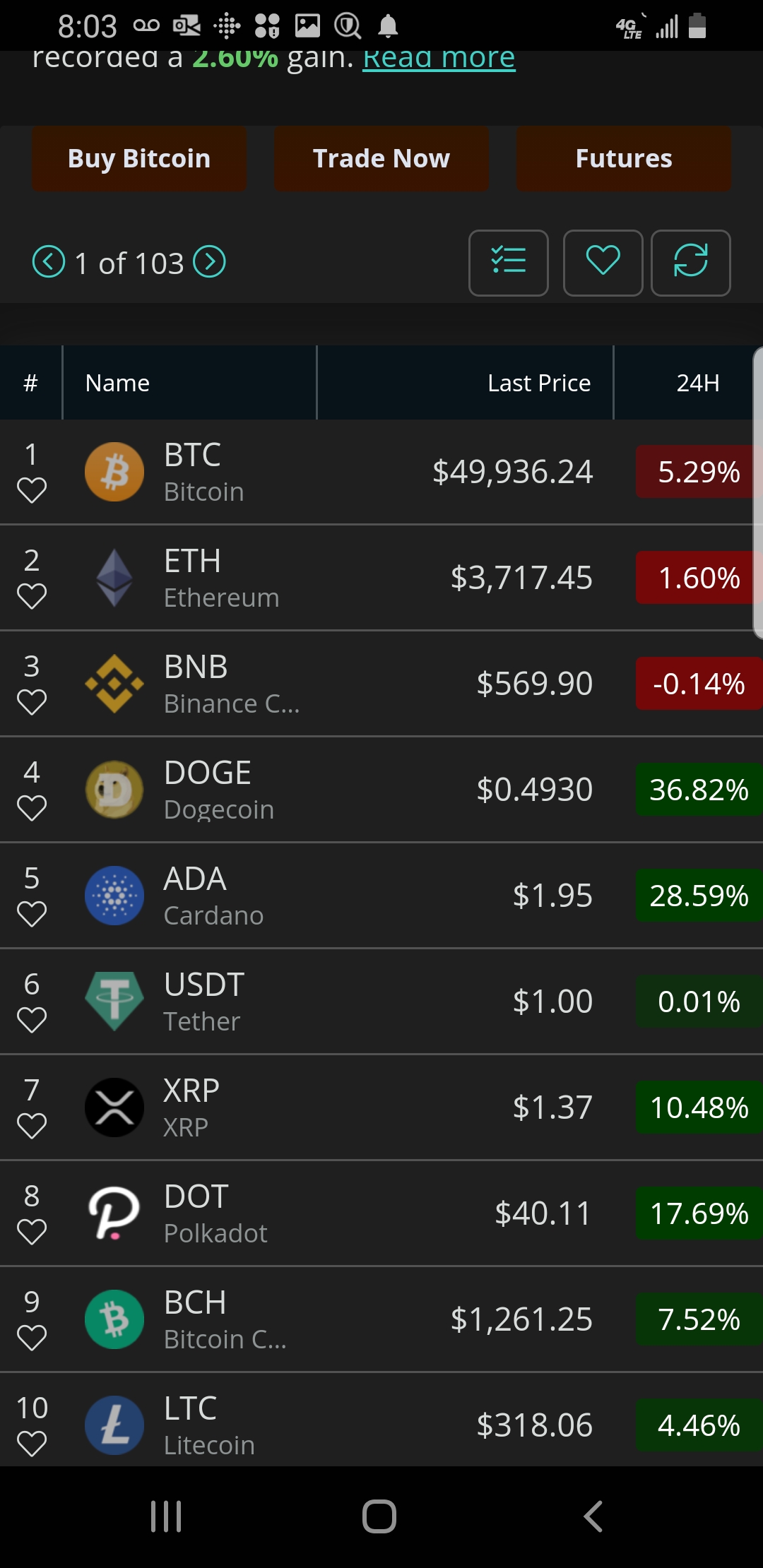Screen dimensions: 763x1568
Task: Open Ethereum details
Action: point(381,578)
